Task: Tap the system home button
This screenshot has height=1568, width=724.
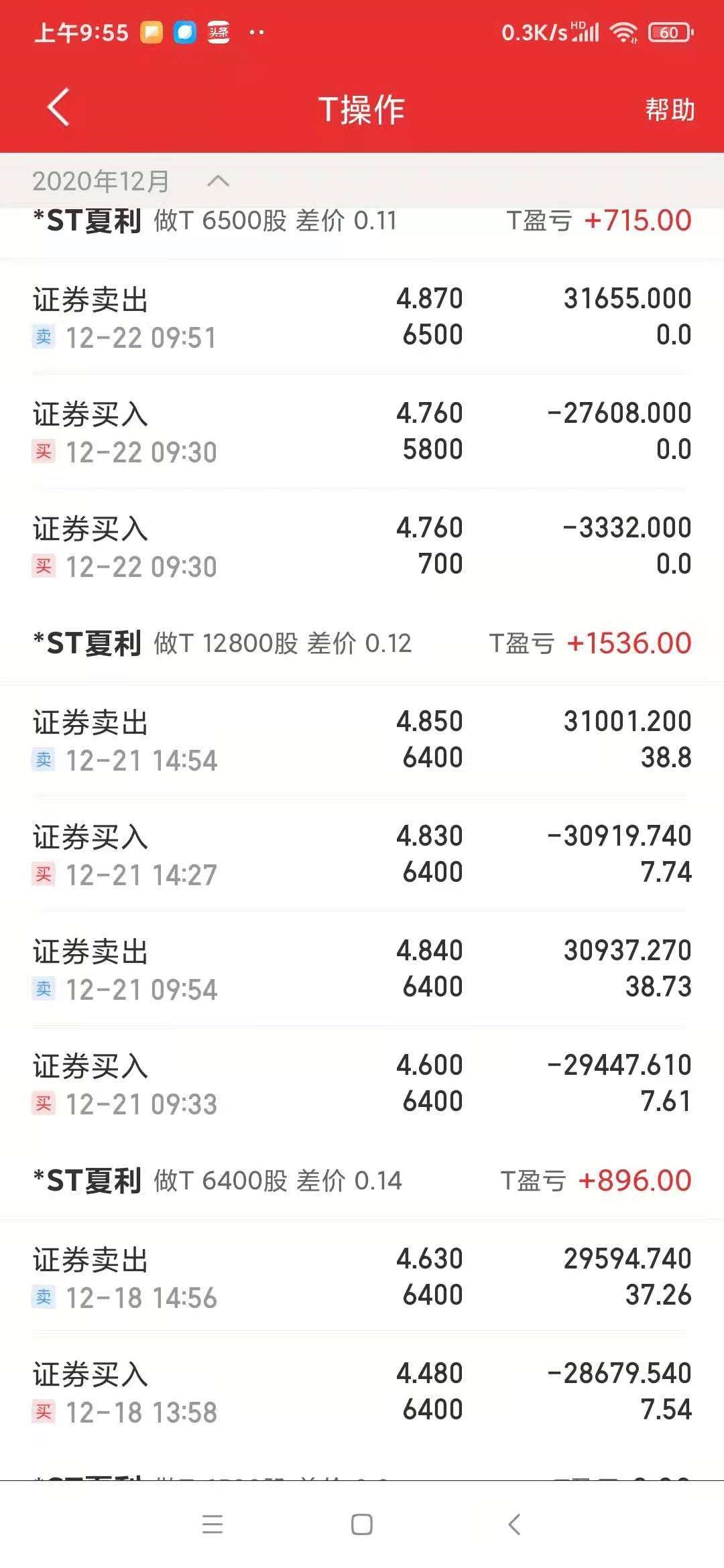Action: [361, 1524]
